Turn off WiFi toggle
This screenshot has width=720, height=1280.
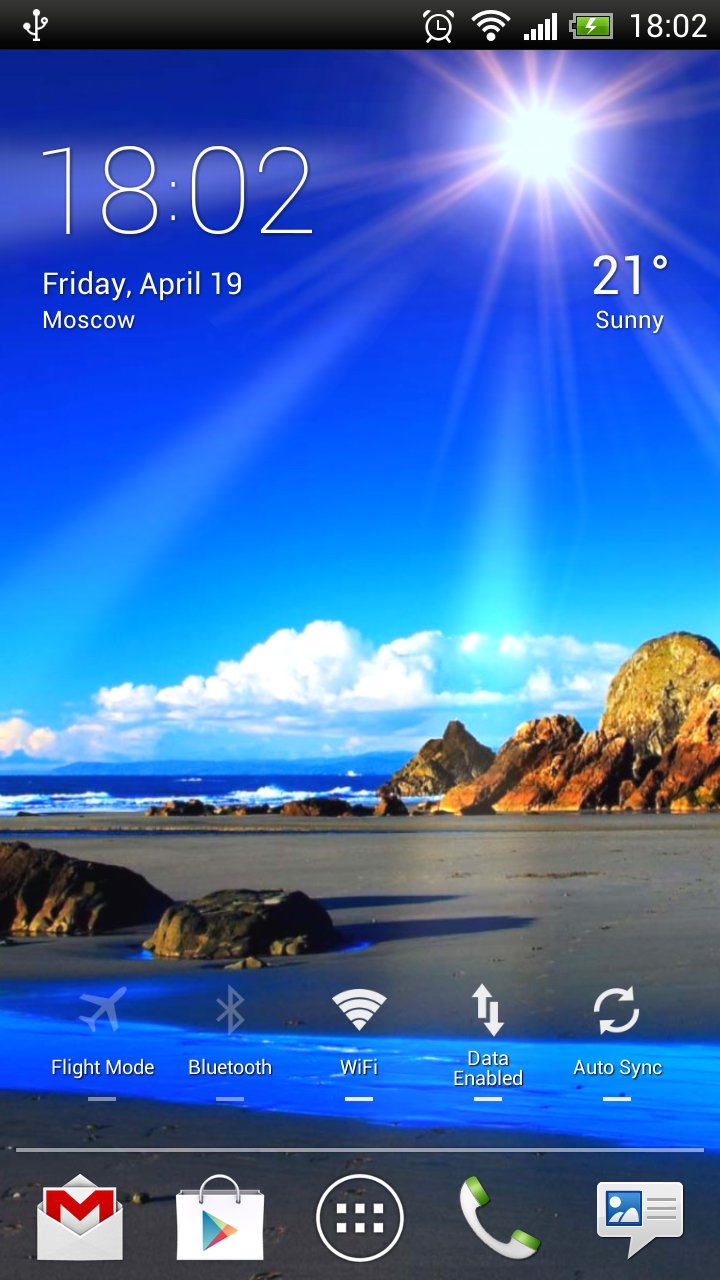(x=358, y=1030)
